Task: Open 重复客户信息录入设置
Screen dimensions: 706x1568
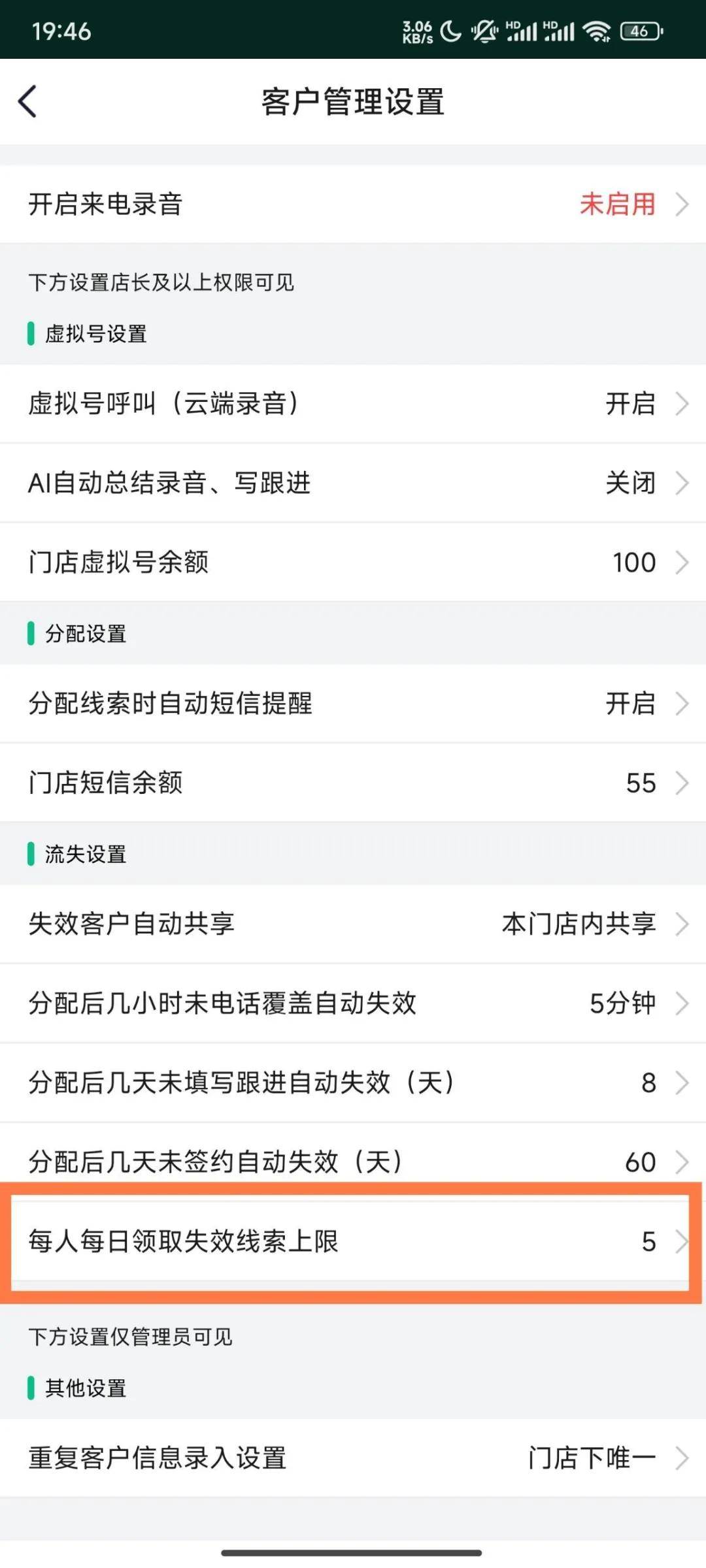Action: coord(353,1458)
